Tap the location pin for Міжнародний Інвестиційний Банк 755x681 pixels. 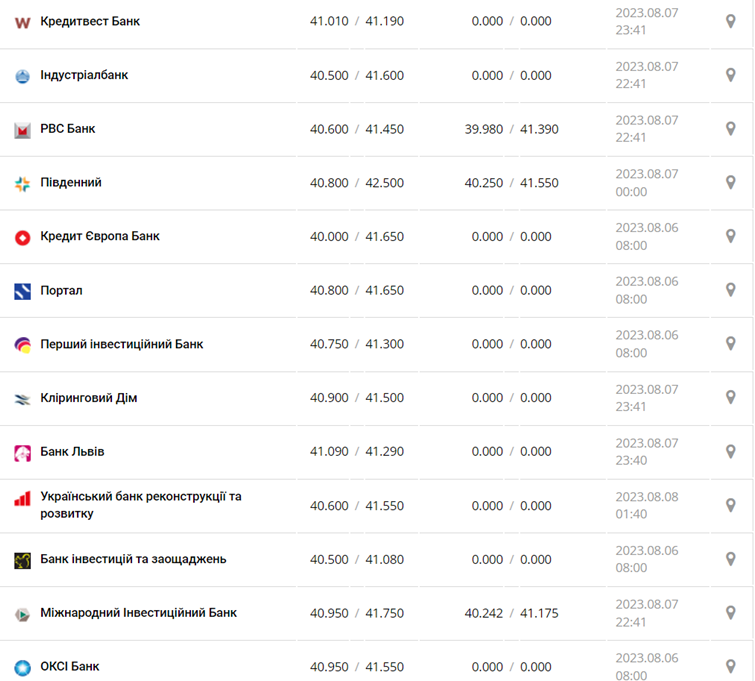(730, 613)
